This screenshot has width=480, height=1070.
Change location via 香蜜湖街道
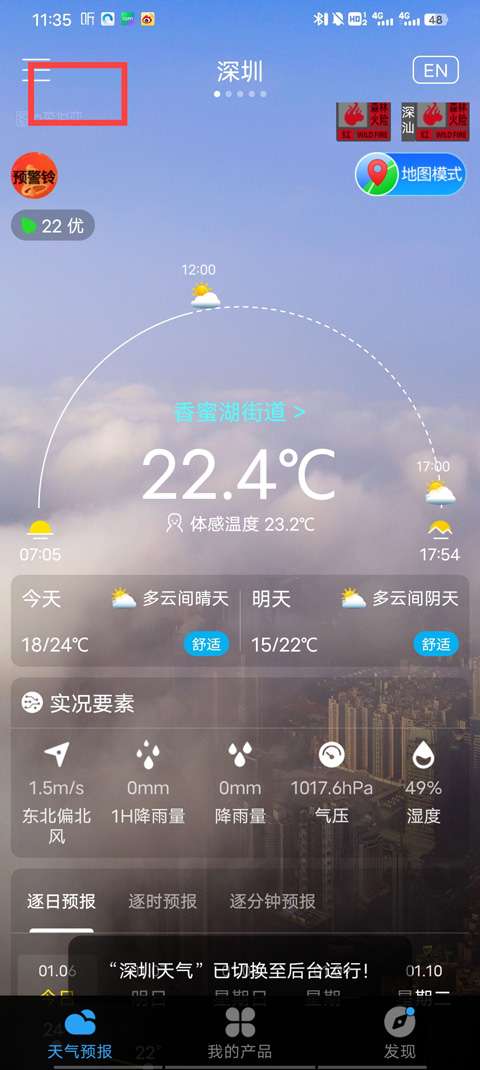click(240, 412)
